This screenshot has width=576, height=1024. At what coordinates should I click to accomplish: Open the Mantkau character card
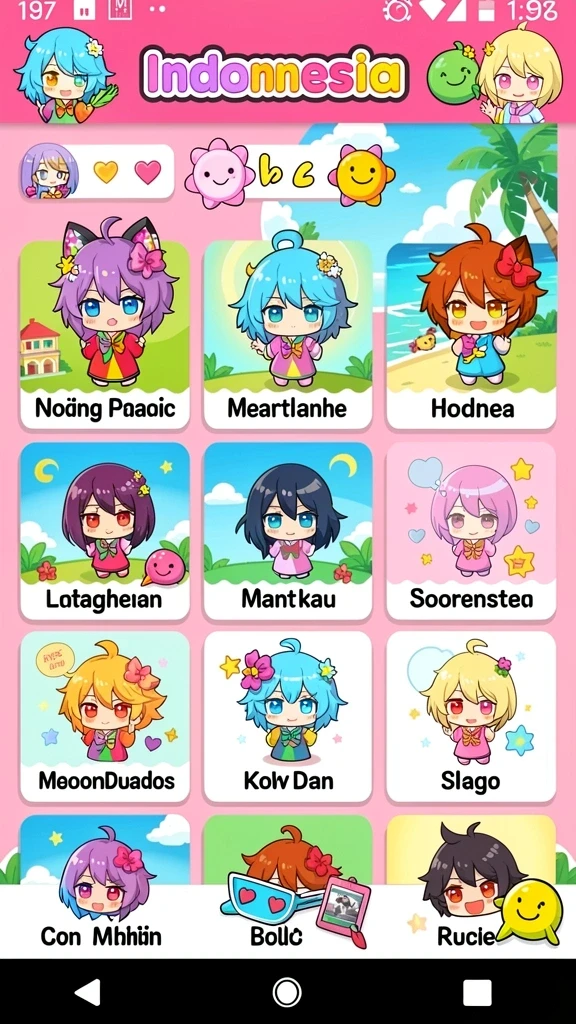[x=288, y=531]
